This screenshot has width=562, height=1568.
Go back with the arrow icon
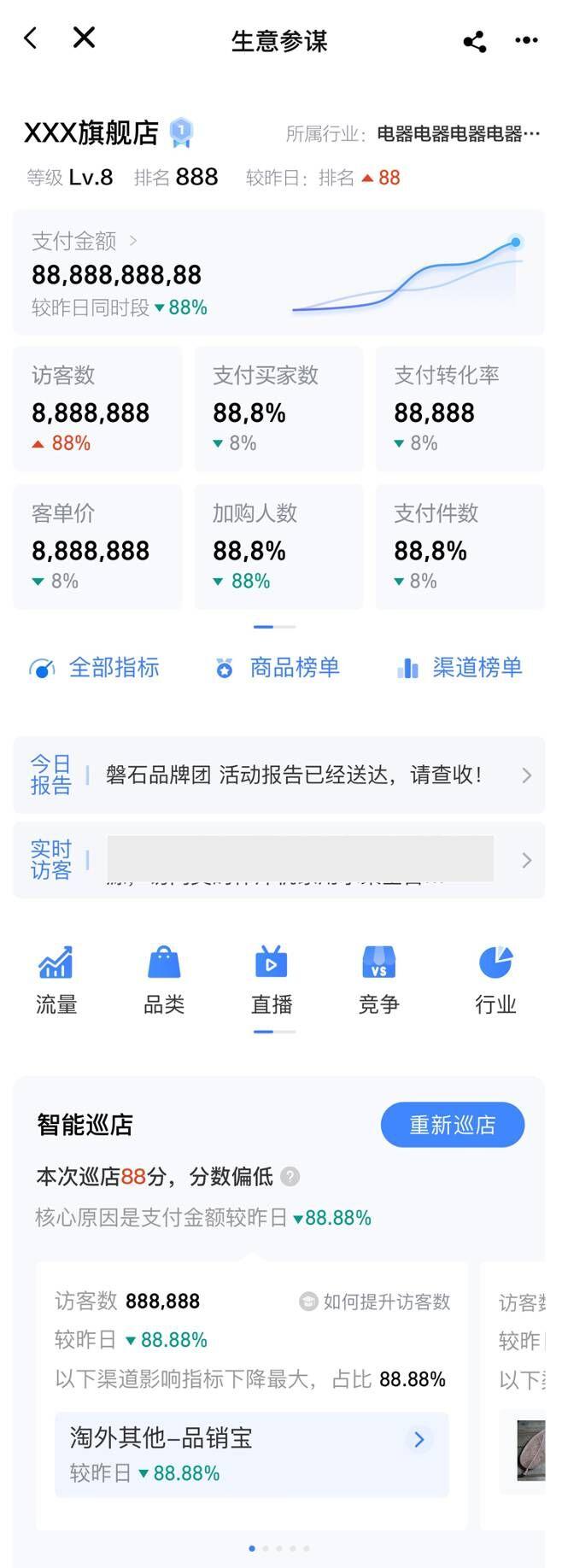pyautogui.click(x=31, y=38)
